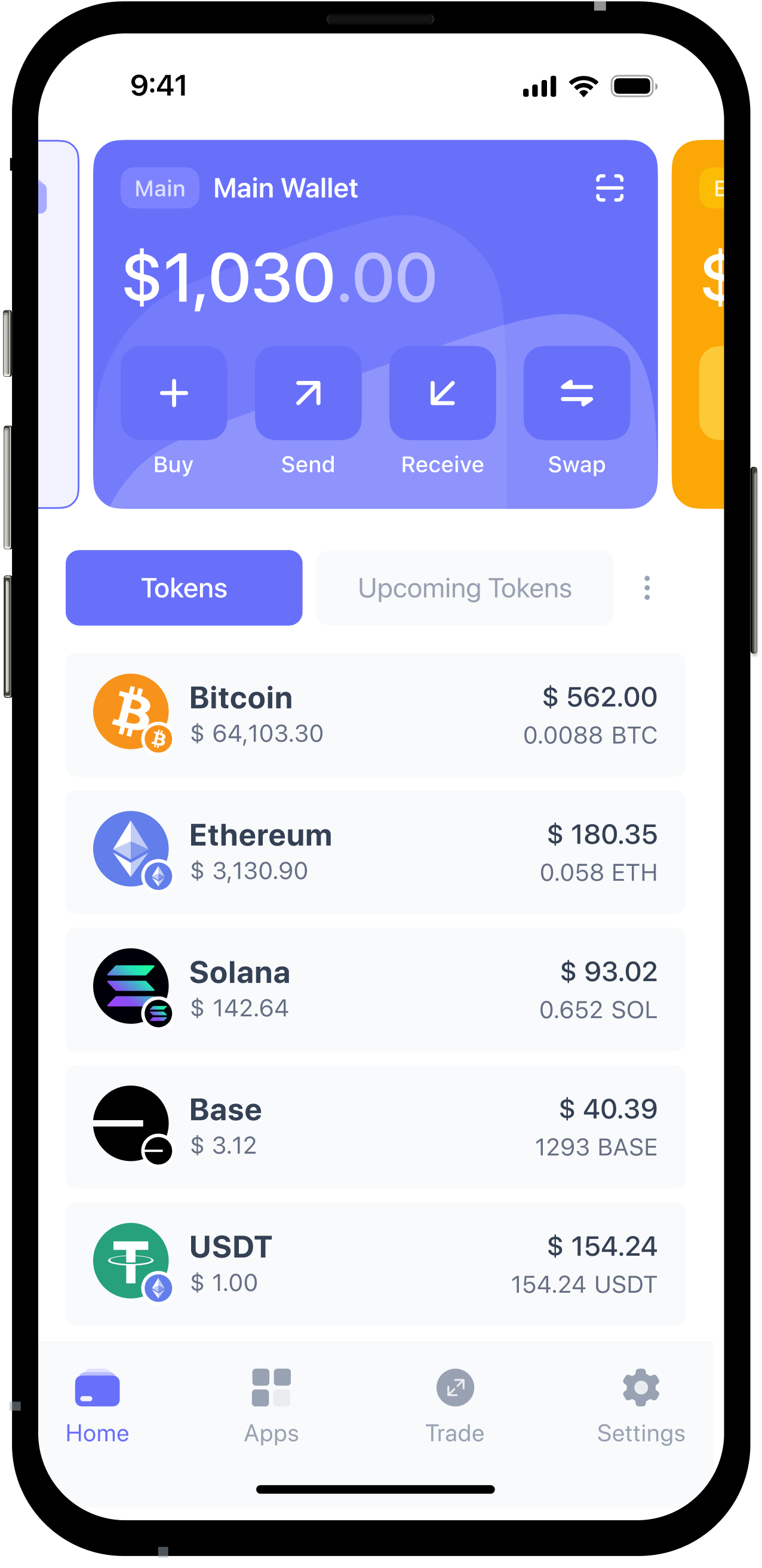
Task: Tap the Receive arrow icon
Action: coord(442,393)
